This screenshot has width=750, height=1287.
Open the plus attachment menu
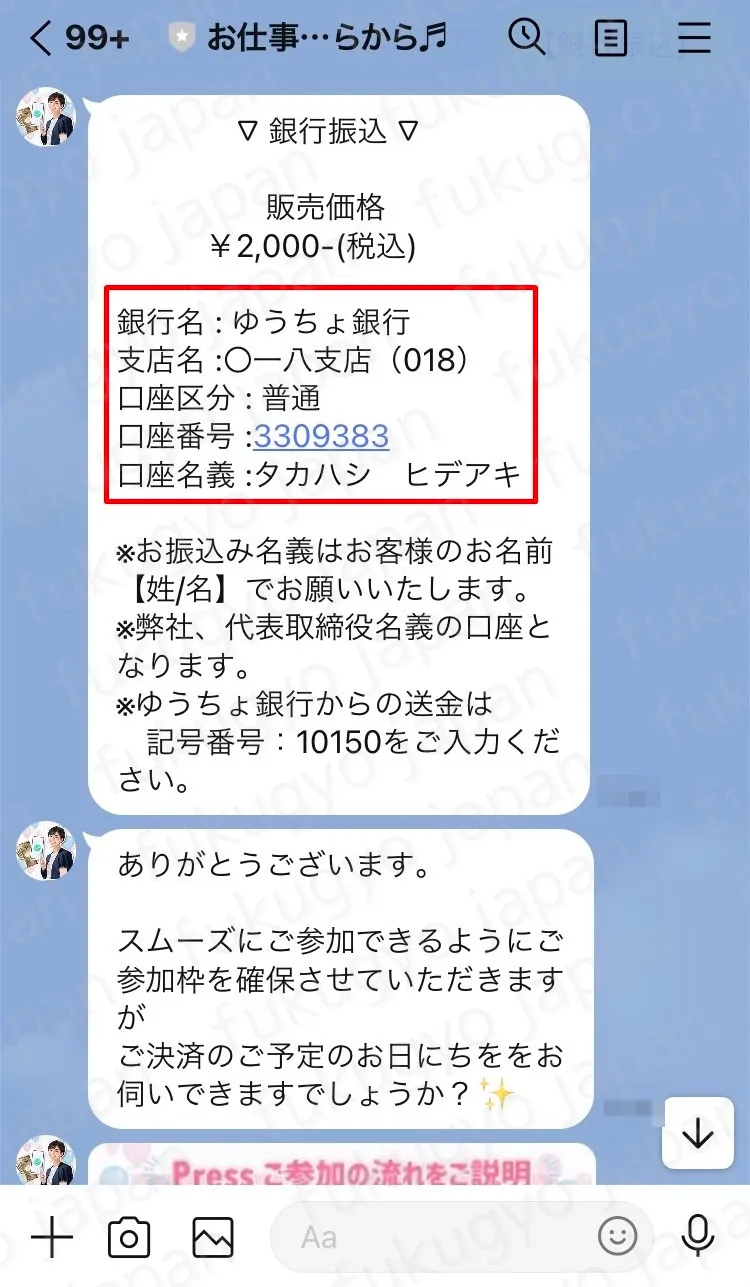click(52, 1238)
